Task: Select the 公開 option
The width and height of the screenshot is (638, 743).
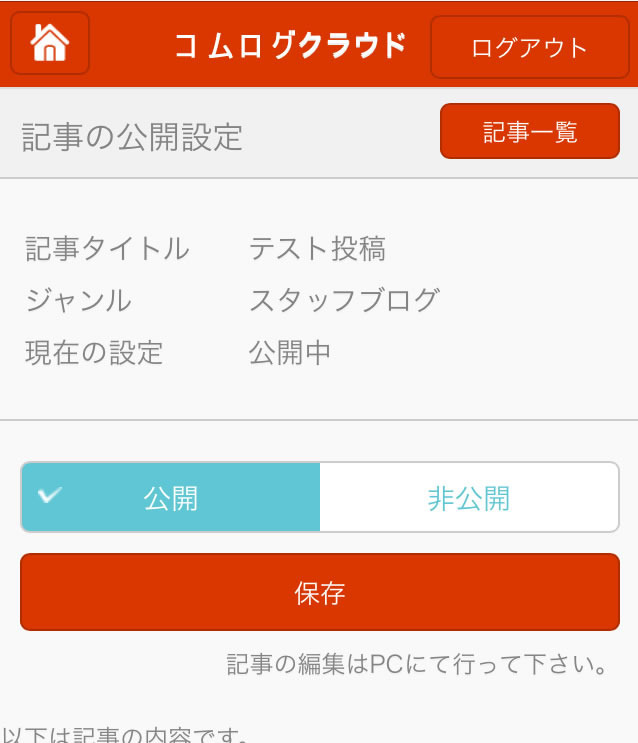Action: click(171, 497)
